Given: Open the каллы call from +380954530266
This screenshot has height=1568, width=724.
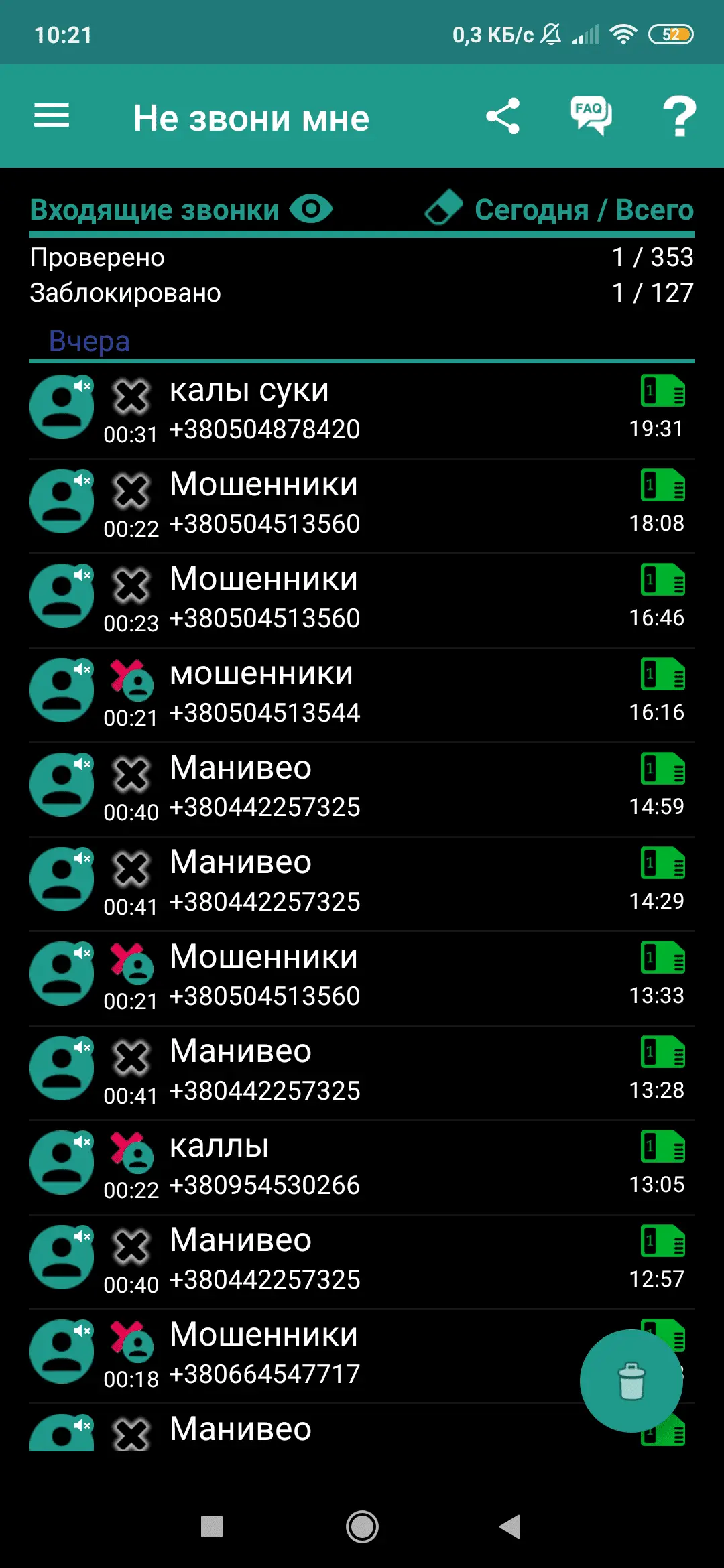Looking at the screenshot, I should coord(362,1166).
